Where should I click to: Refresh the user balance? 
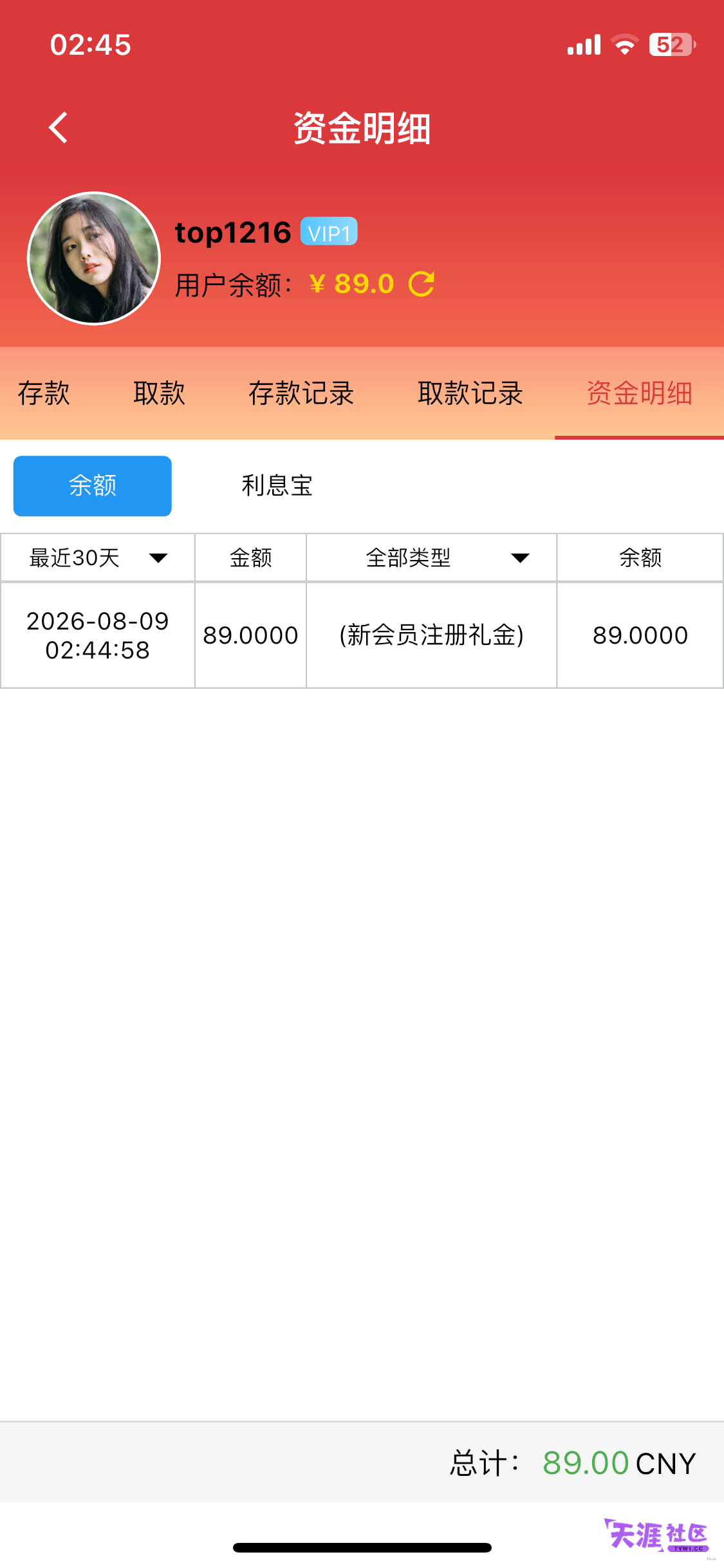coord(422,284)
